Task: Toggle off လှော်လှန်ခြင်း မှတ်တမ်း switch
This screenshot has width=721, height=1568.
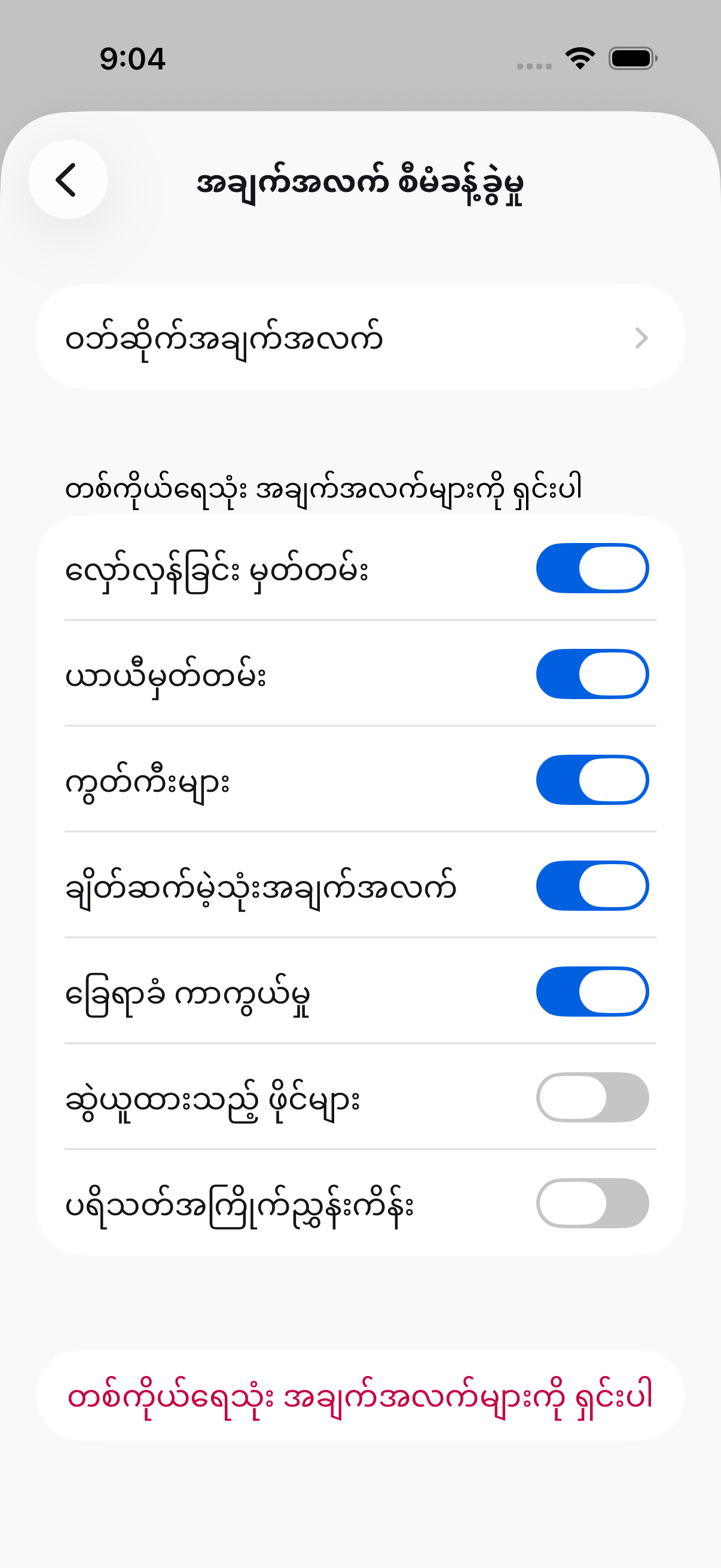Action: (x=592, y=568)
